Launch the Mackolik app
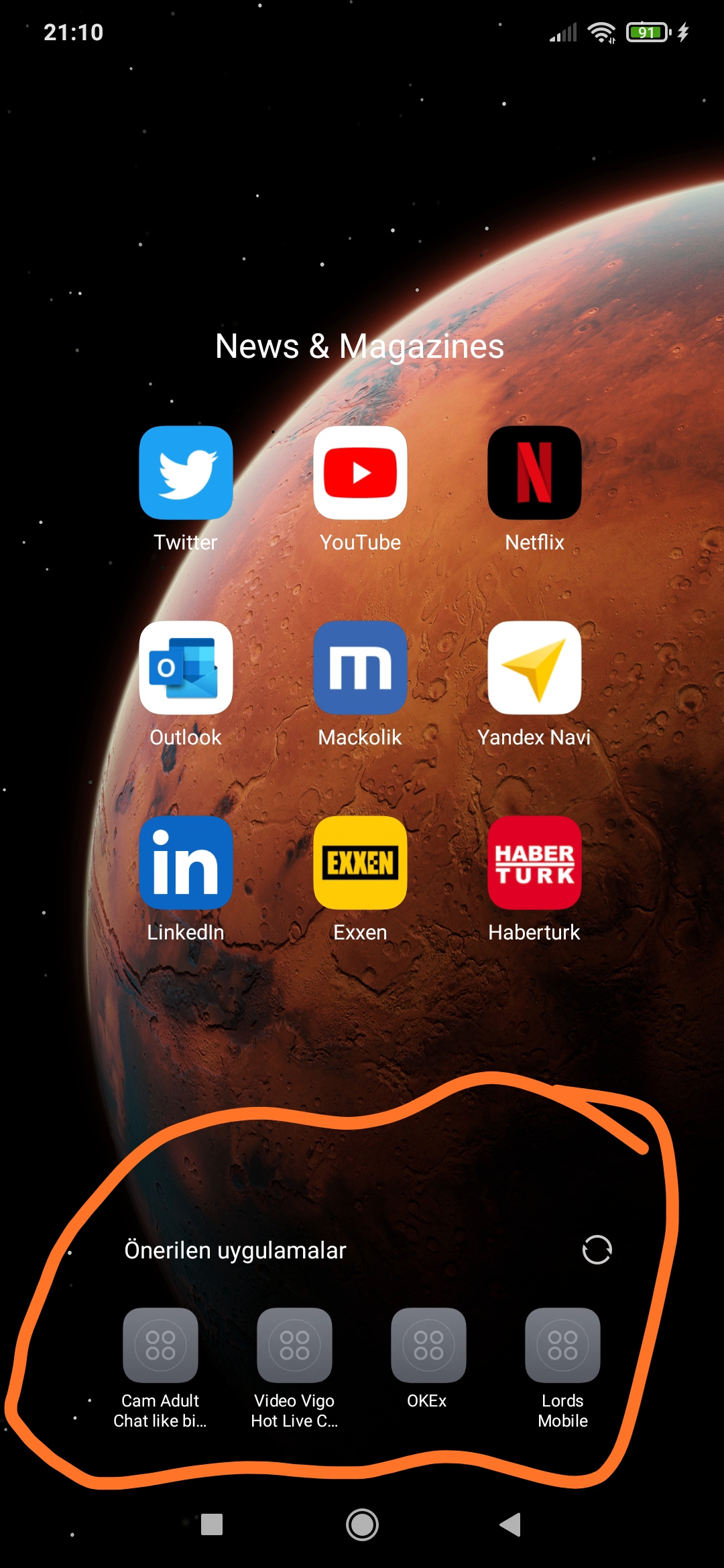The height and width of the screenshot is (1568, 724). [x=360, y=668]
